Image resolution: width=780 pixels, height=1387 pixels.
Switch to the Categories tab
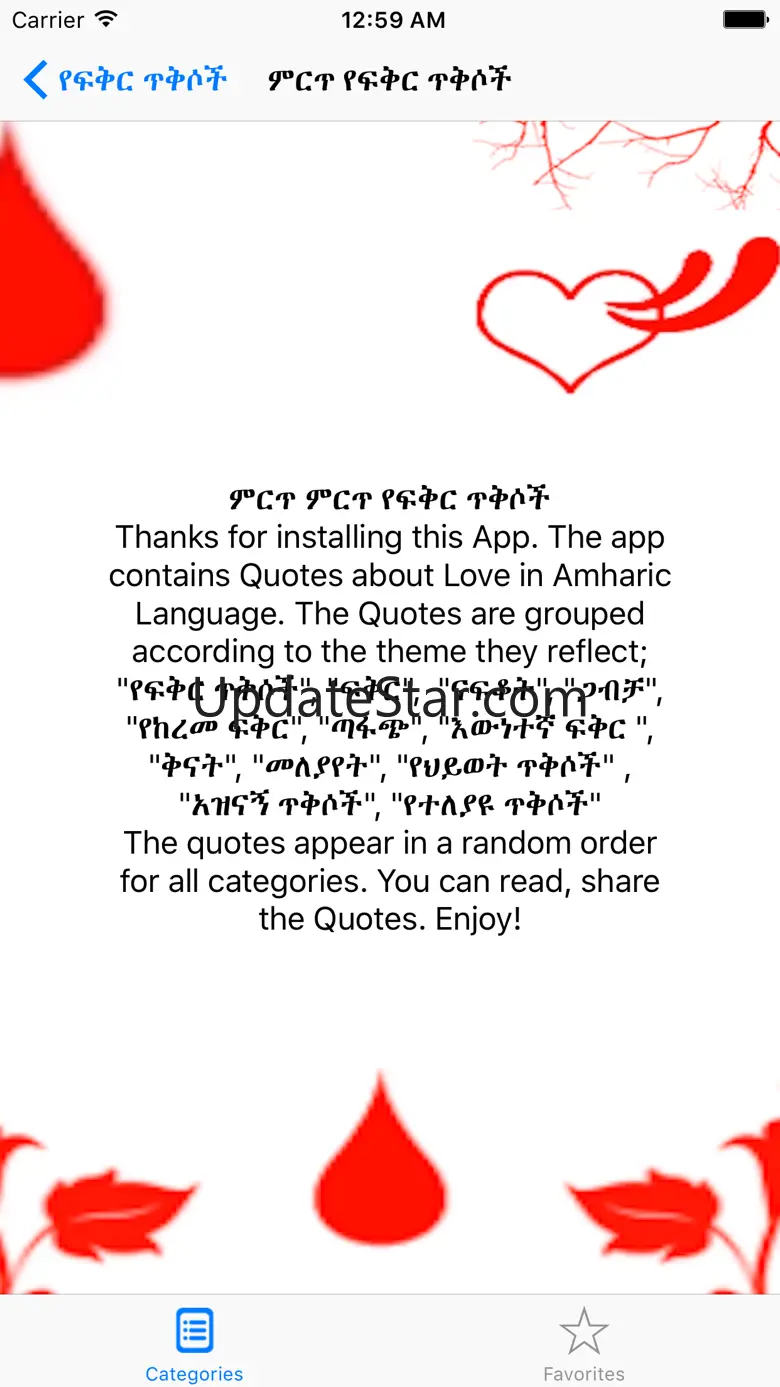tap(194, 1344)
